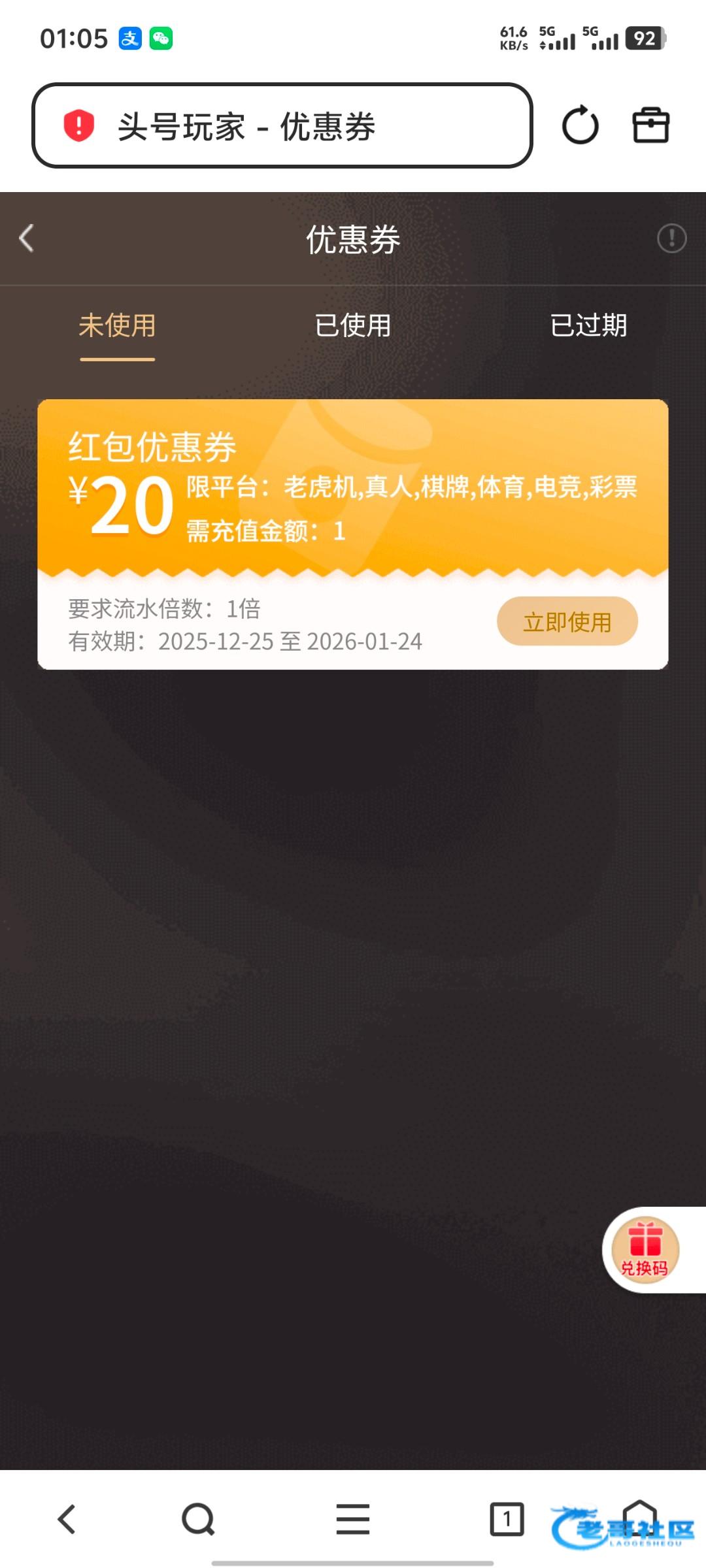Open the browser menu with three lines
This screenshot has height=1568, width=706.
(x=353, y=1519)
